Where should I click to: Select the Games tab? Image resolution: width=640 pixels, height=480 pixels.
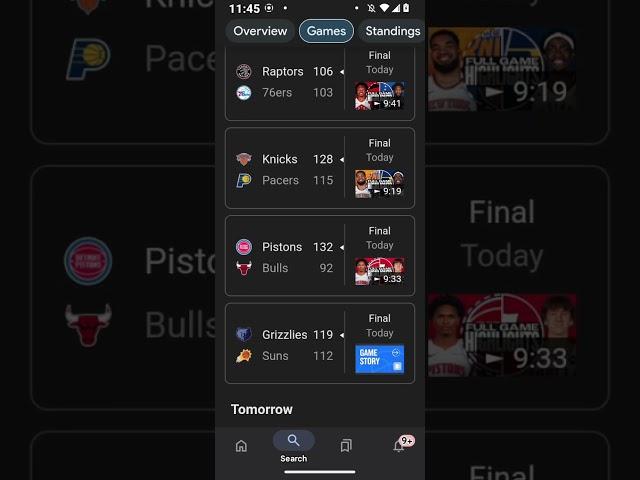[x=326, y=31]
